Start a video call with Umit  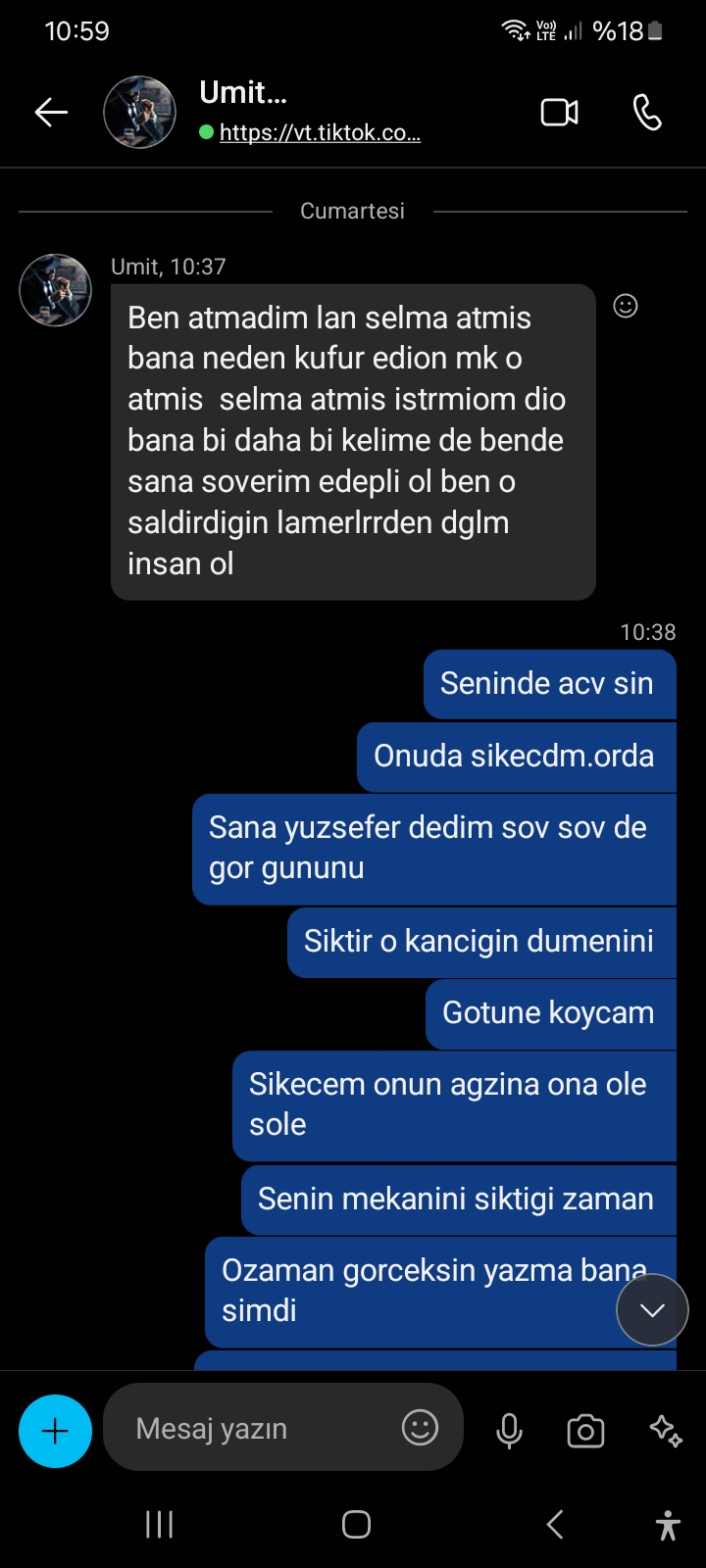pyautogui.click(x=559, y=113)
